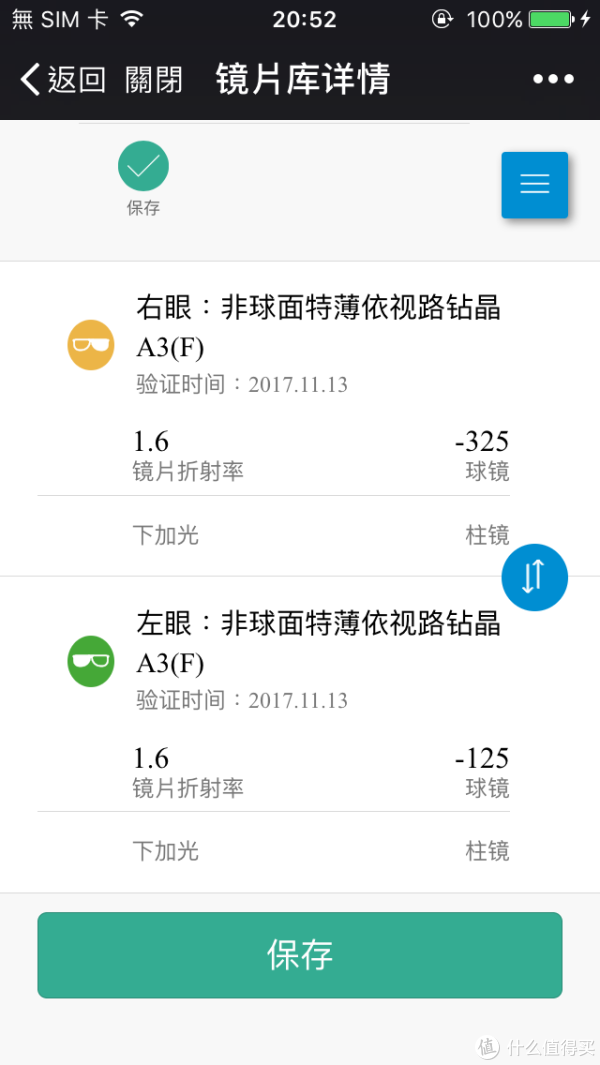Open the blue hamburger menu button
This screenshot has height=1065, width=600.
(535, 185)
